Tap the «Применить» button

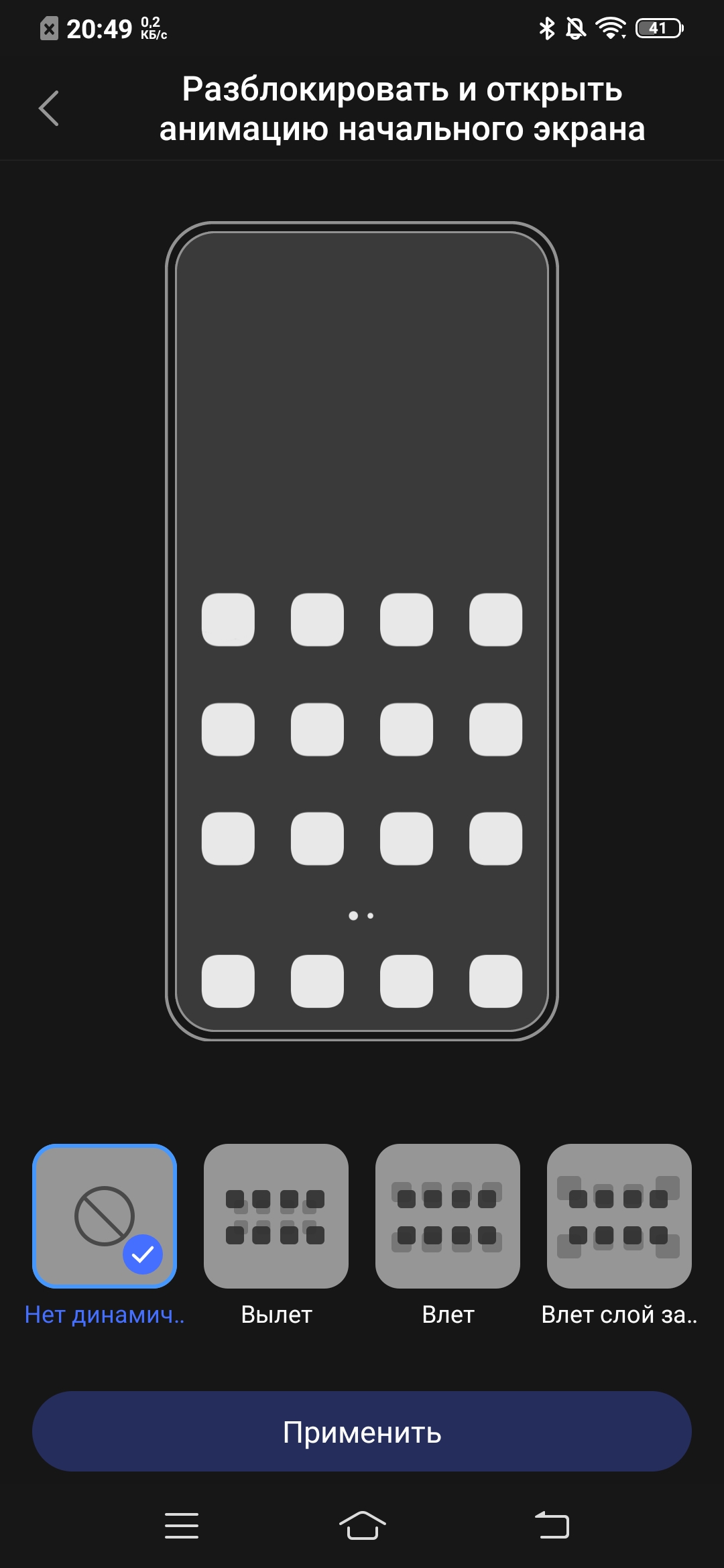(362, 1431)
